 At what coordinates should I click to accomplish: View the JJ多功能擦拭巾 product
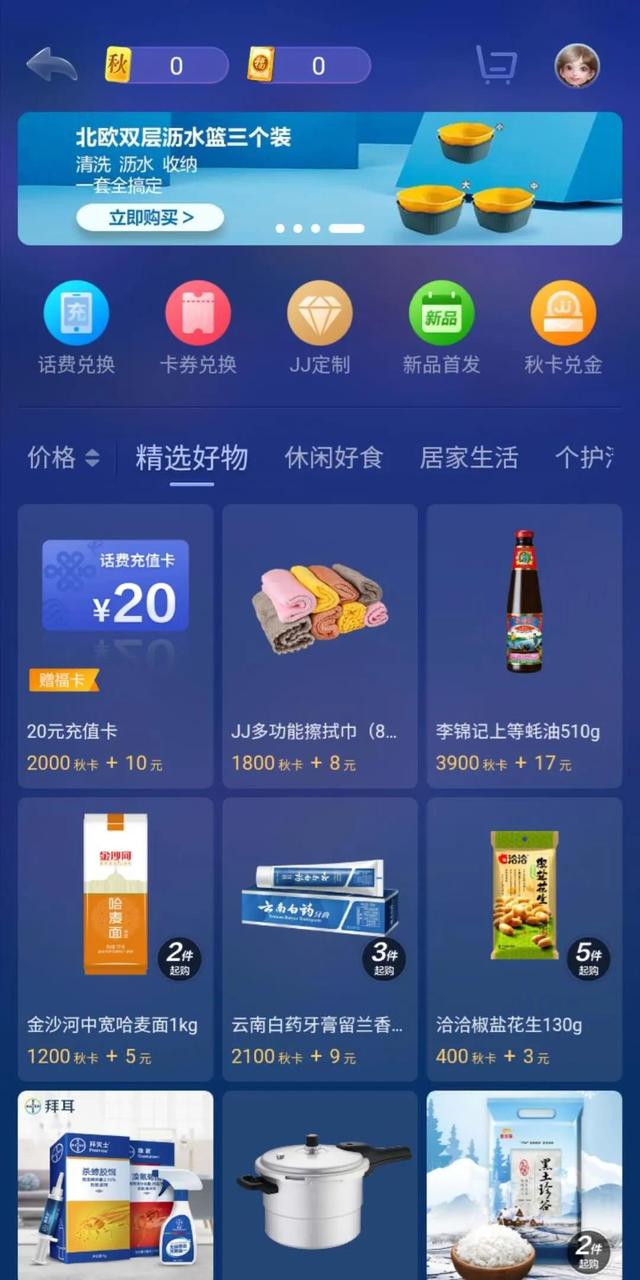[320, 645]
